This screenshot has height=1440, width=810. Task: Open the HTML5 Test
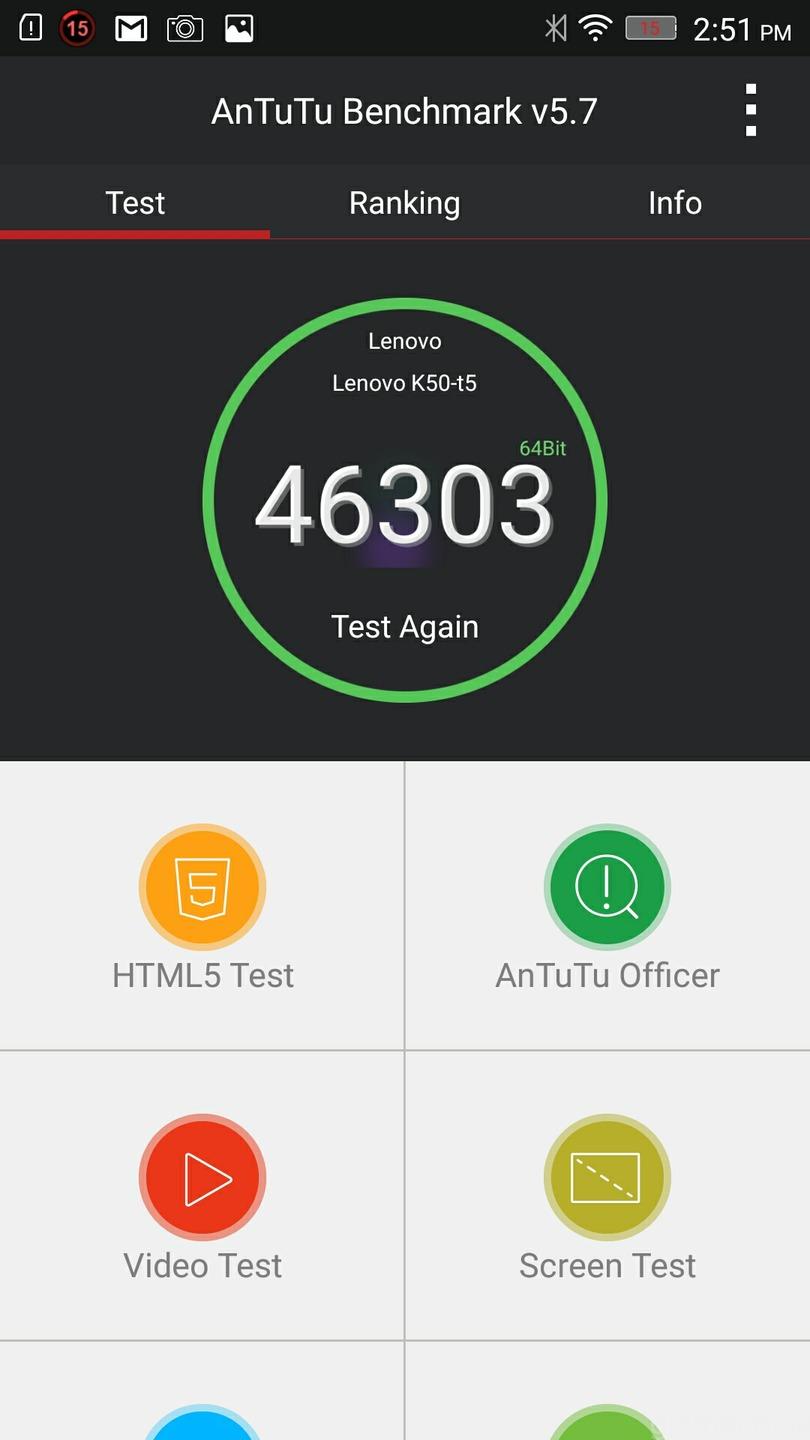click(x=203, y=906)
